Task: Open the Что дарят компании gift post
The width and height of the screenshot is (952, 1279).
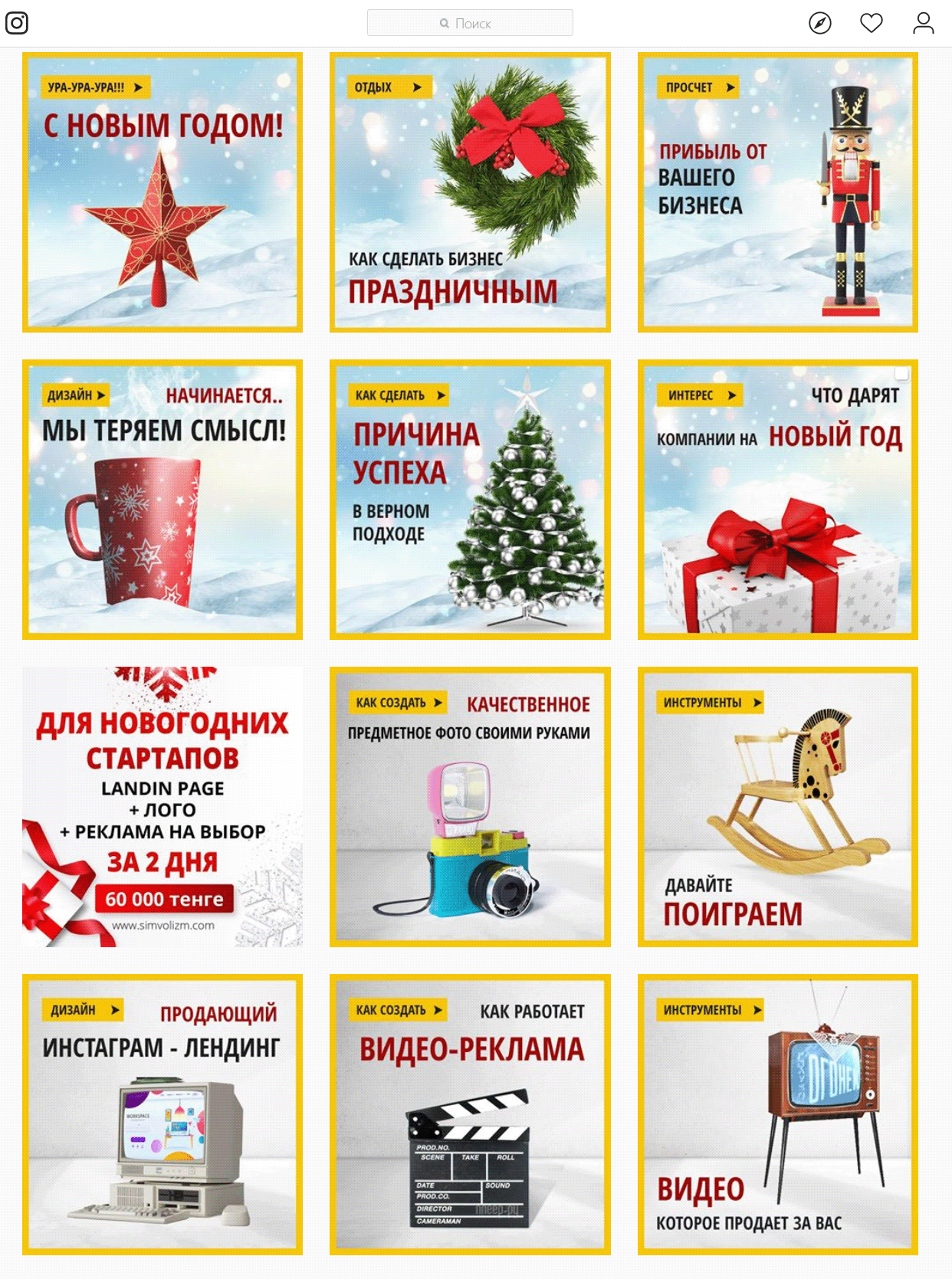Action: [x=777, y=500]
